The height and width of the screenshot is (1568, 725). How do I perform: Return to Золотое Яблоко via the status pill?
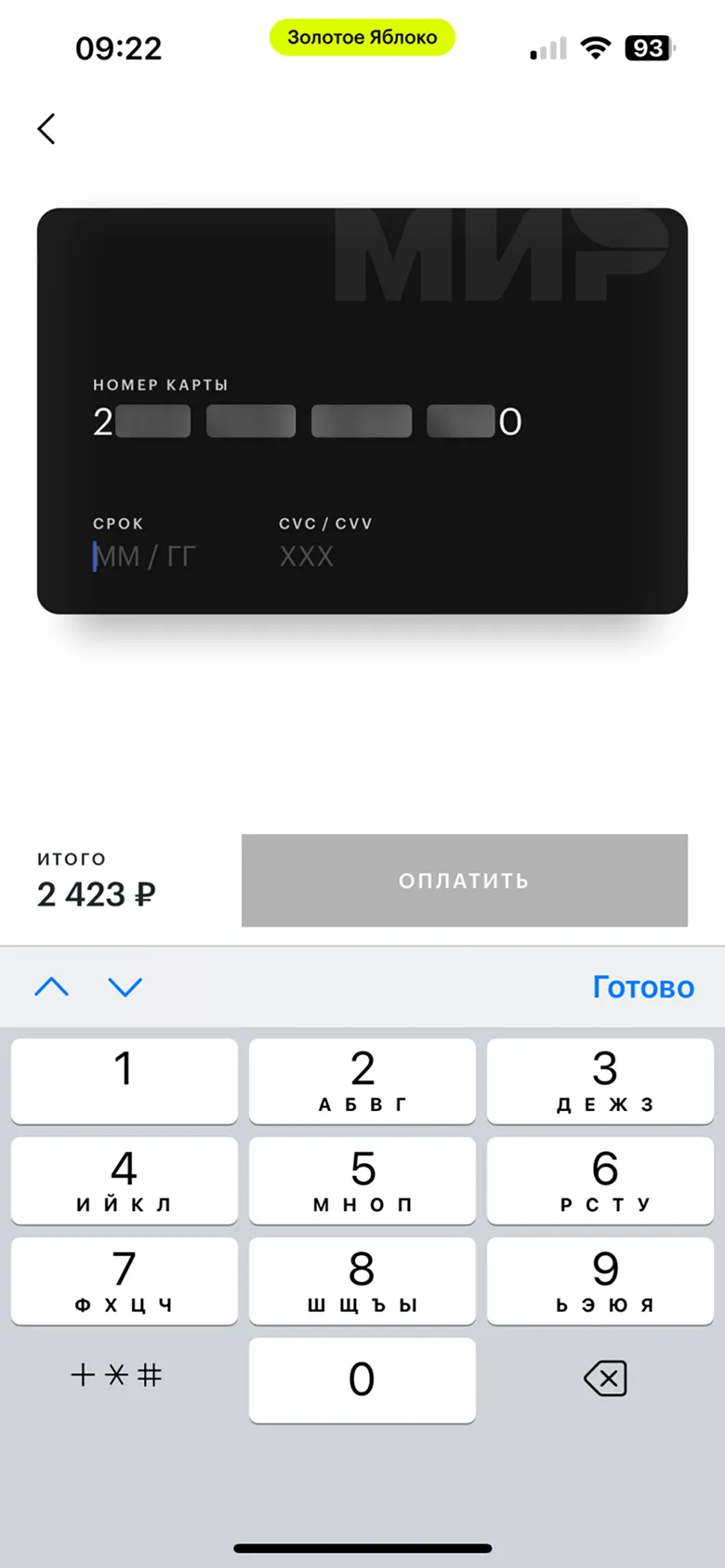click(362, 37)
